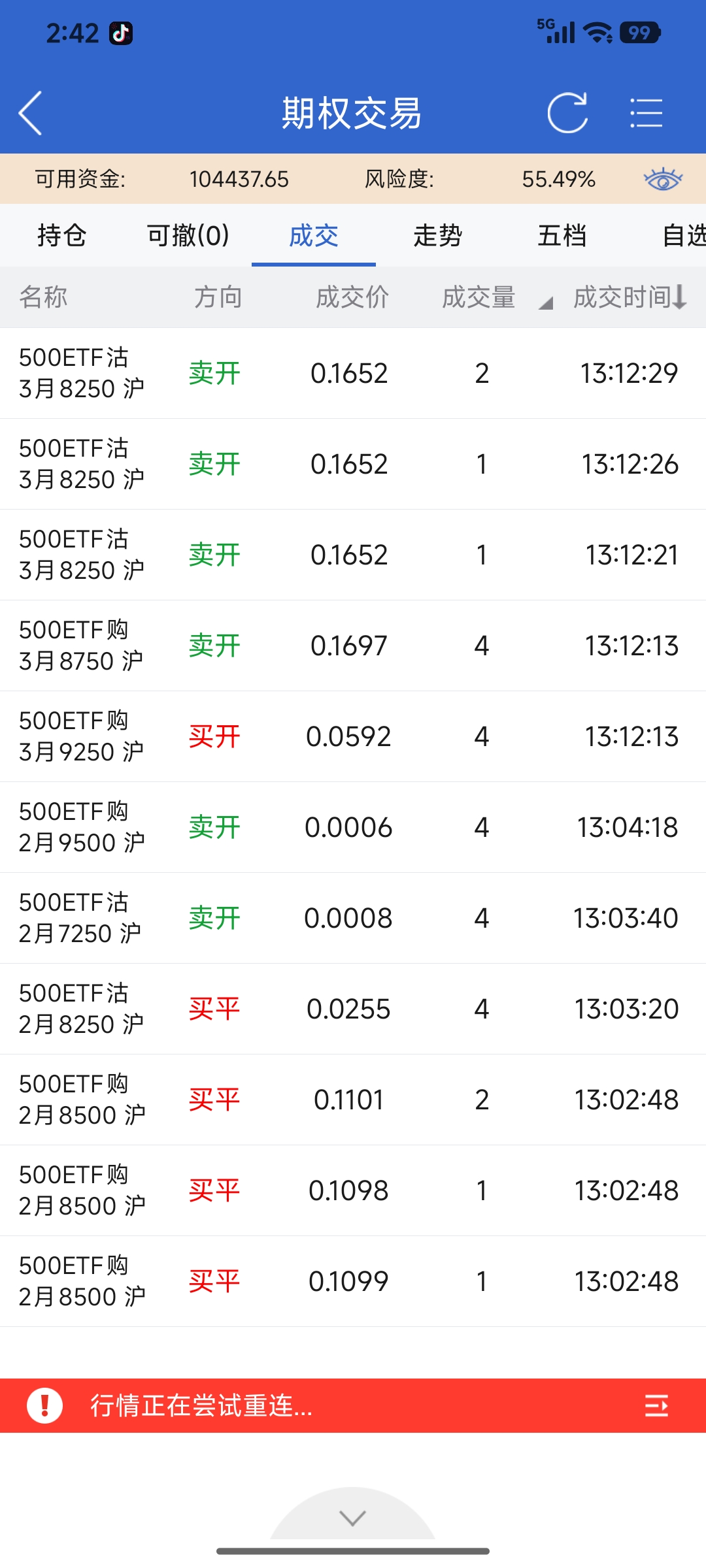706x1568 pixels.
Task: Switch to the 可撤(0) tab
Action: pyautogui.click(x=188, y=235)
